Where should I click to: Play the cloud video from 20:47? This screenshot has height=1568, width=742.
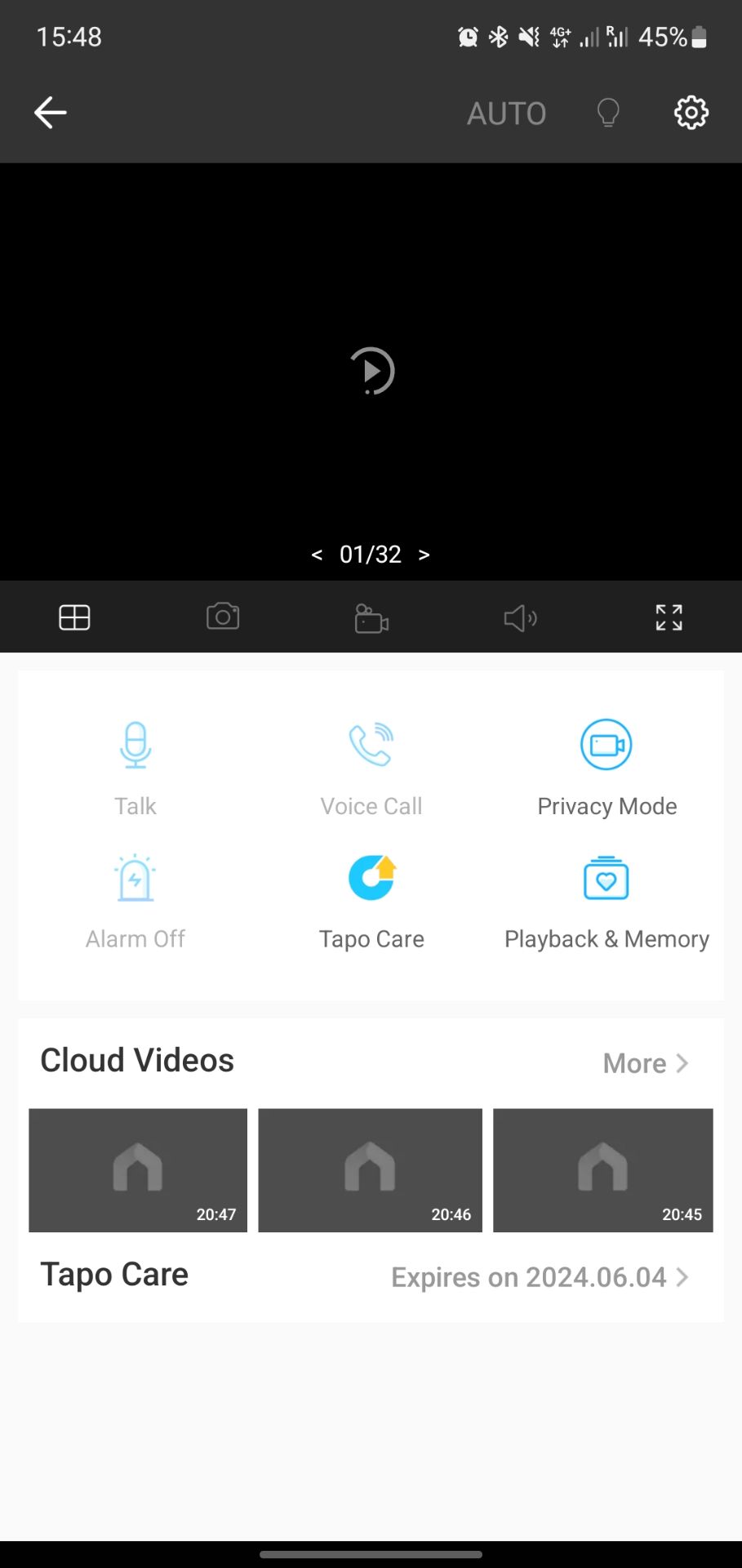point(138,1169)
